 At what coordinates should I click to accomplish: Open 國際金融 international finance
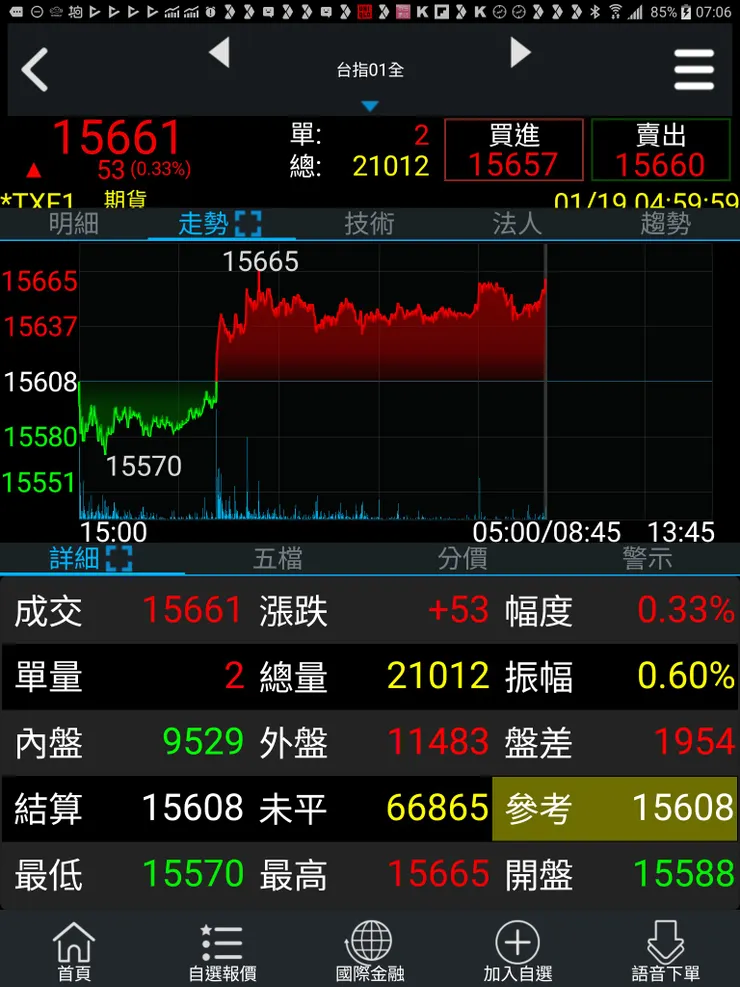pos(370,951)
